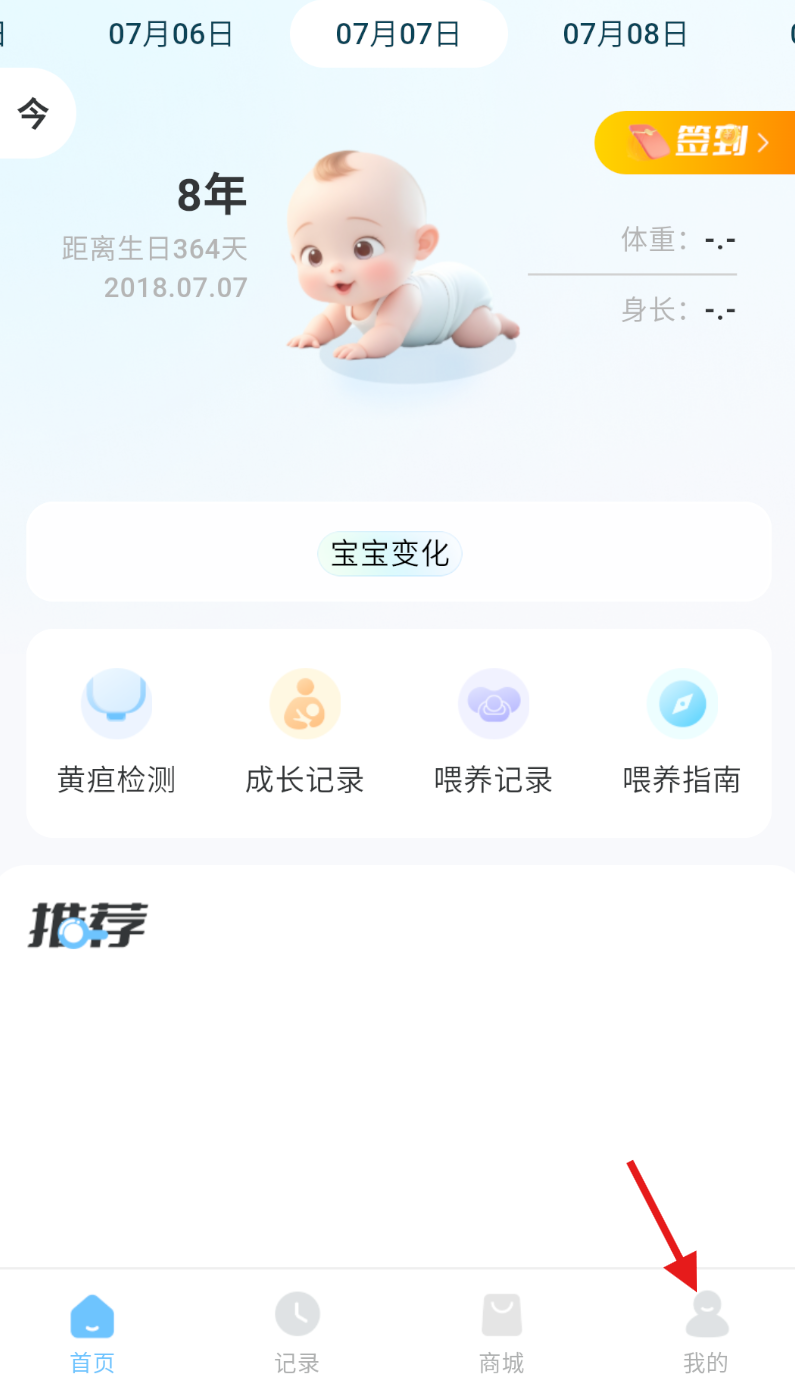Tap the 首页 home tab
This screenshot has width=795, height=1383.
(x=92, y=1331)
